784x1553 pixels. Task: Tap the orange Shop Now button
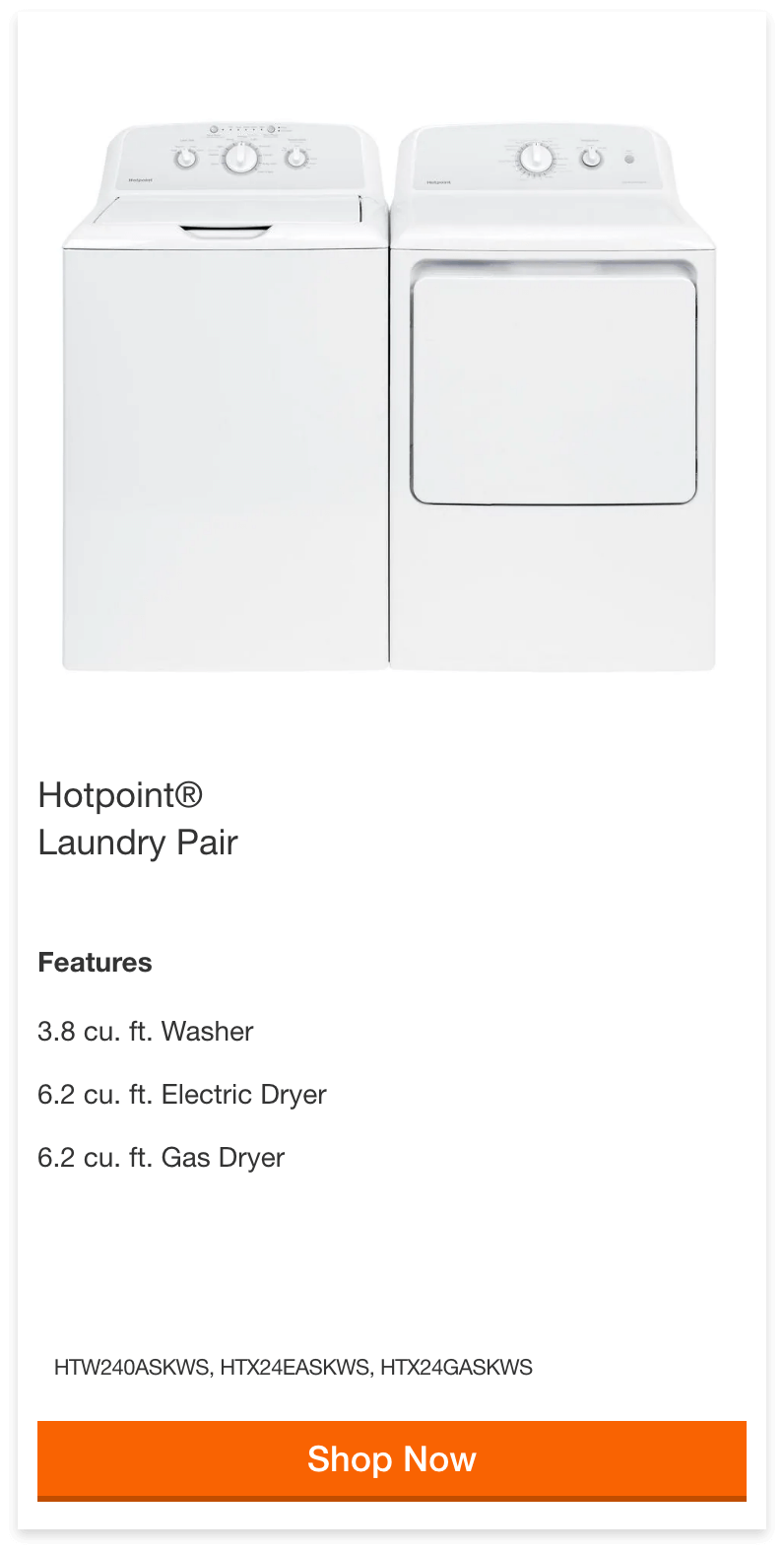(x=391, y=1459)
